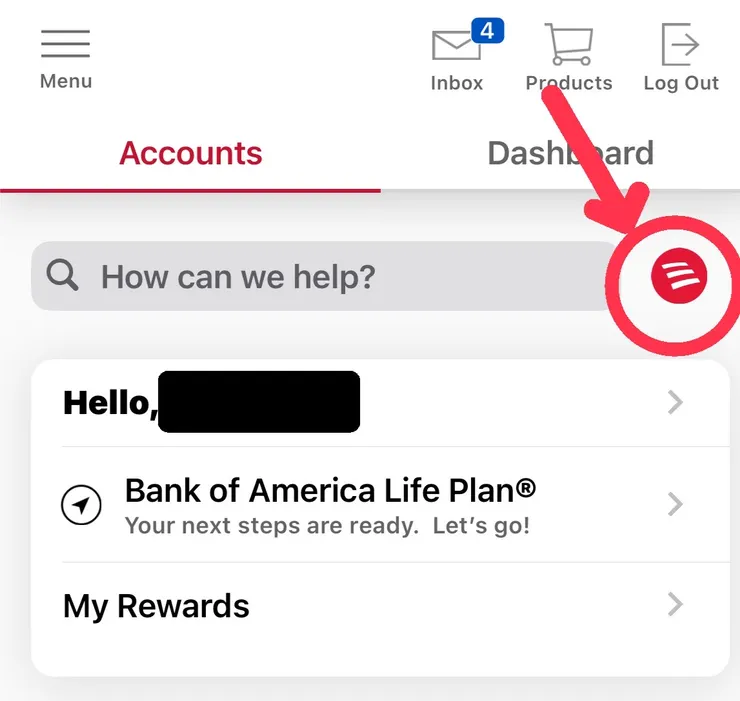Image resolution: width=740 pixels, height=701 pixels.
Task: Open the Products cart
Action: click(568, 58)
